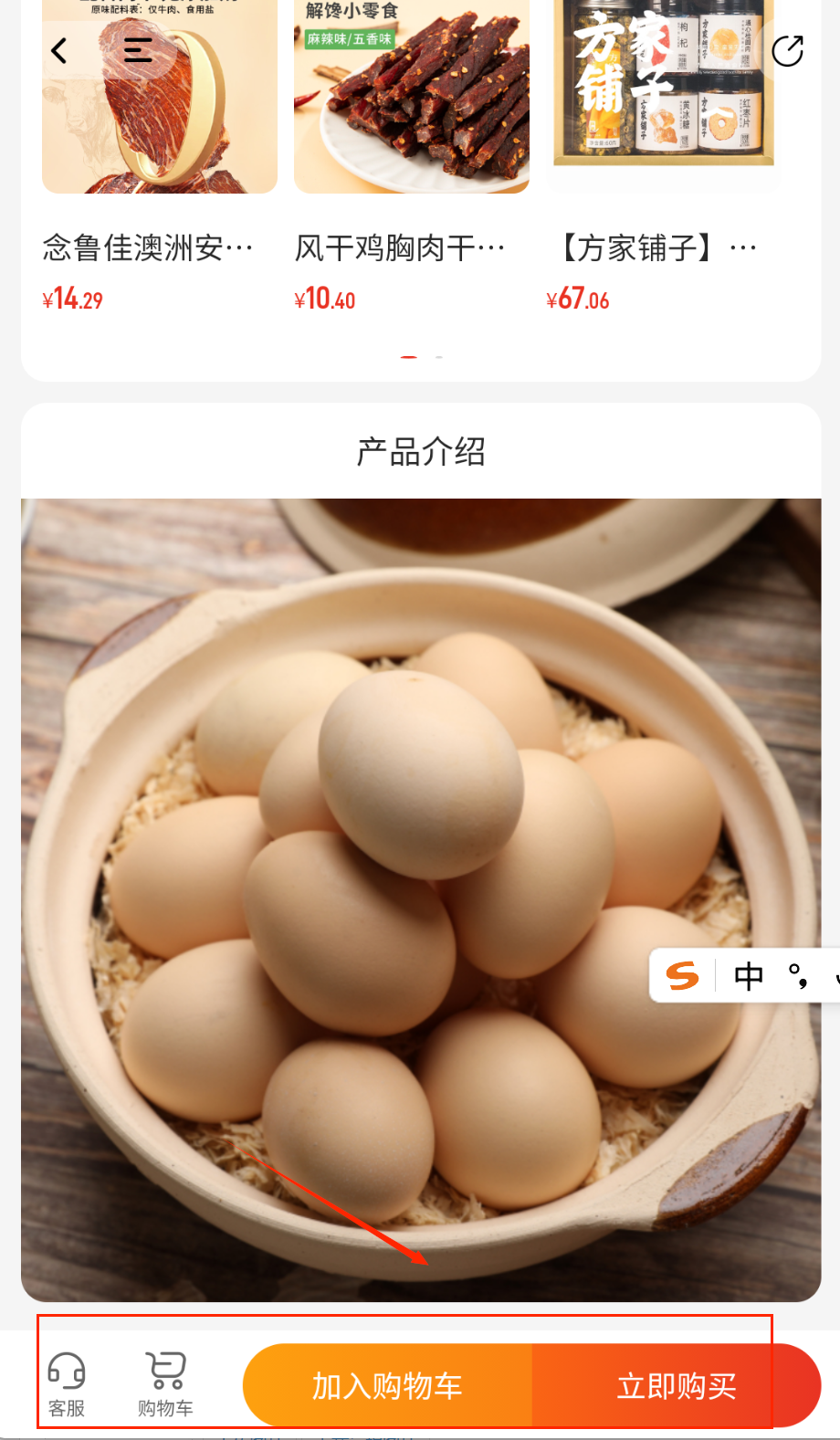Select 立即购买 to buy now

tap(676, 1386)
